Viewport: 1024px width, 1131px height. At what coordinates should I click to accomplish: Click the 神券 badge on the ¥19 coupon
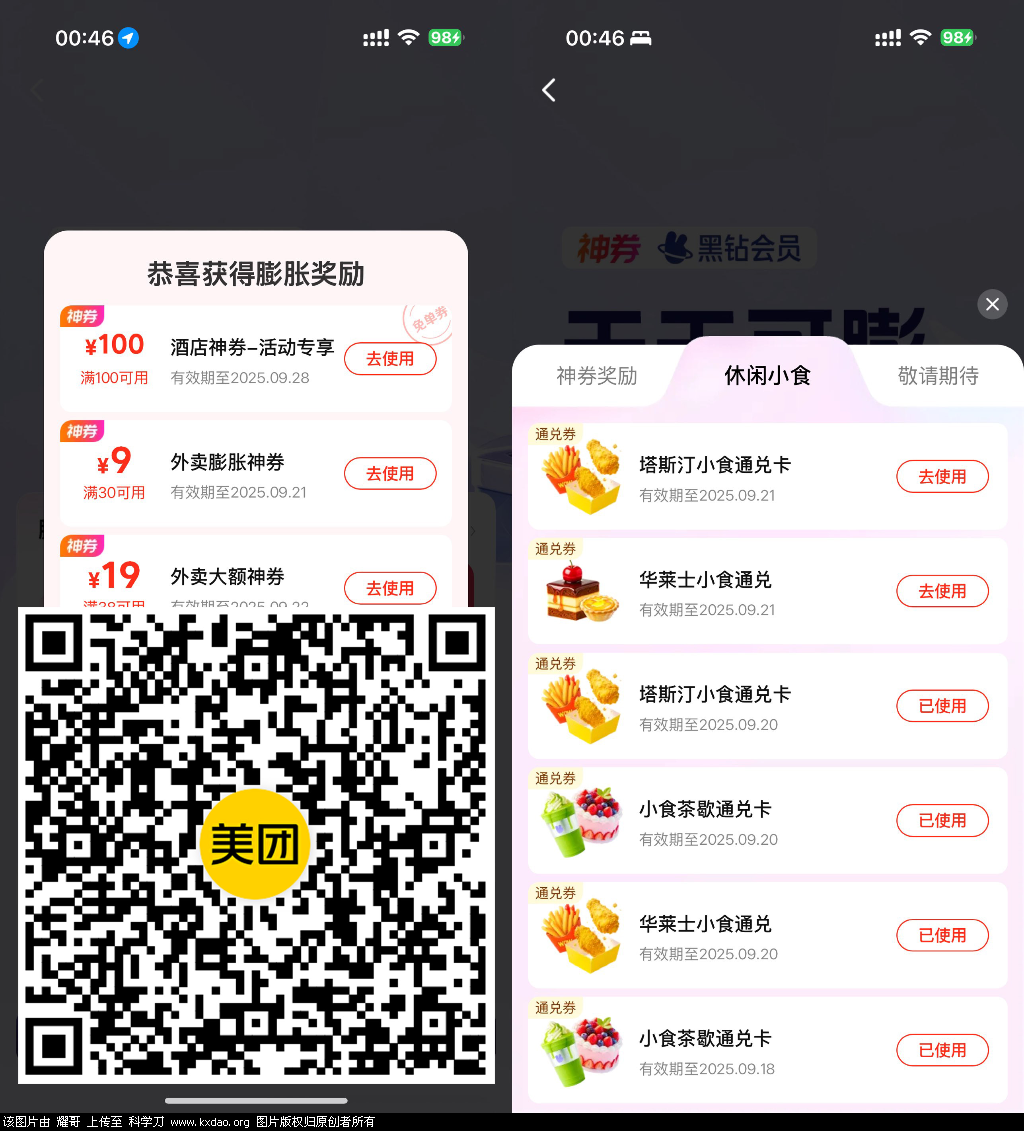point(82,546)
